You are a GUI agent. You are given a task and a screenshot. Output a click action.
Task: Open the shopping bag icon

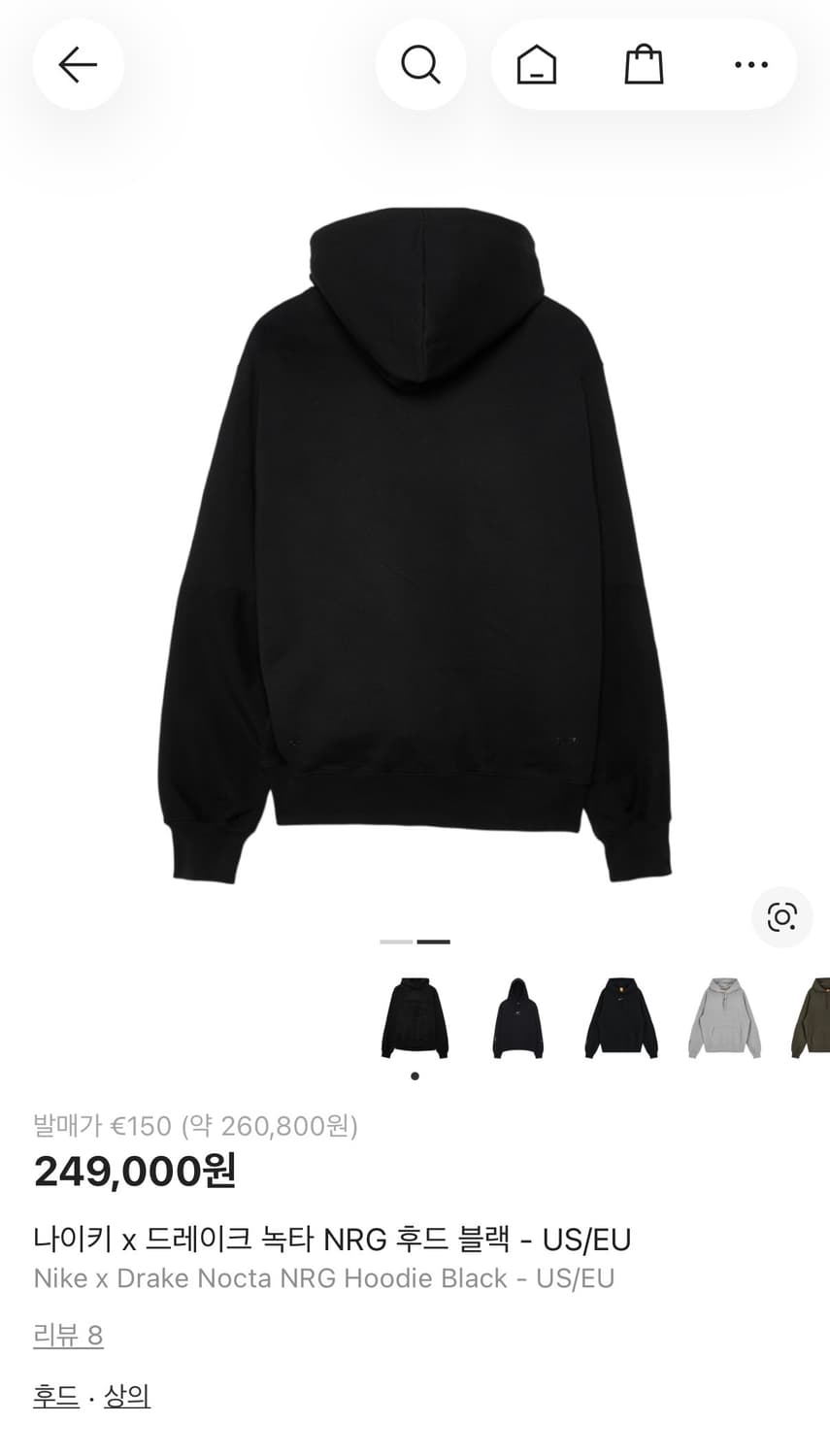[644, 64]
